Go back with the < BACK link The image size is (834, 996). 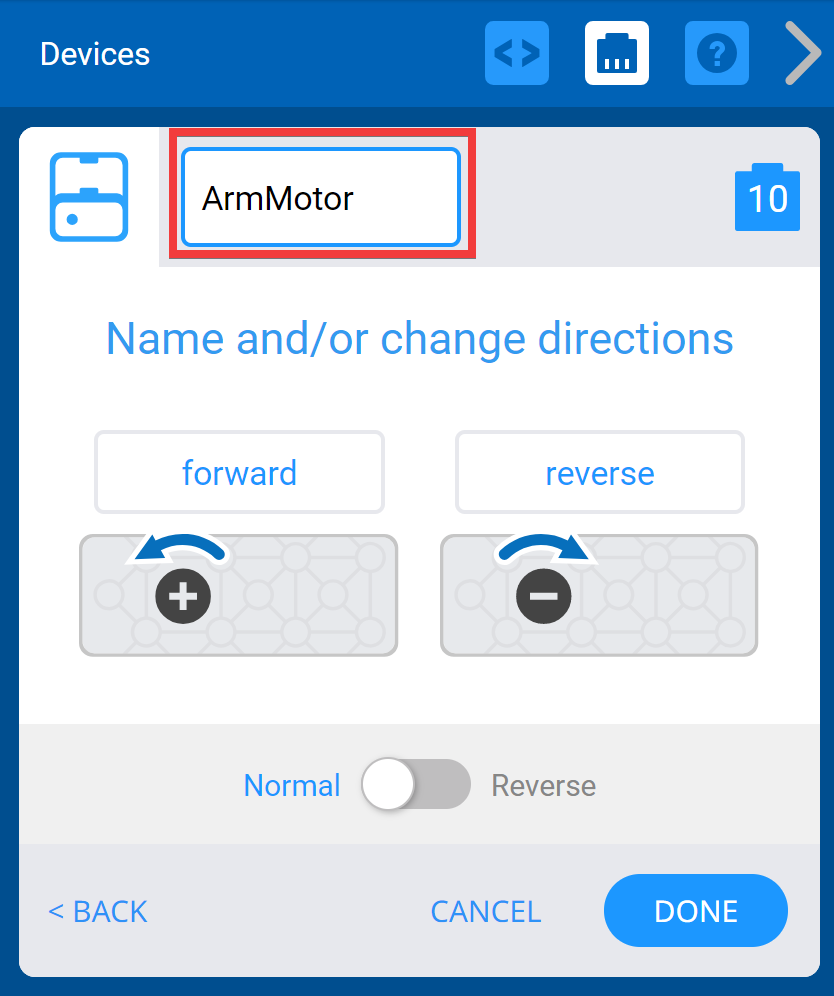[98, 911]
